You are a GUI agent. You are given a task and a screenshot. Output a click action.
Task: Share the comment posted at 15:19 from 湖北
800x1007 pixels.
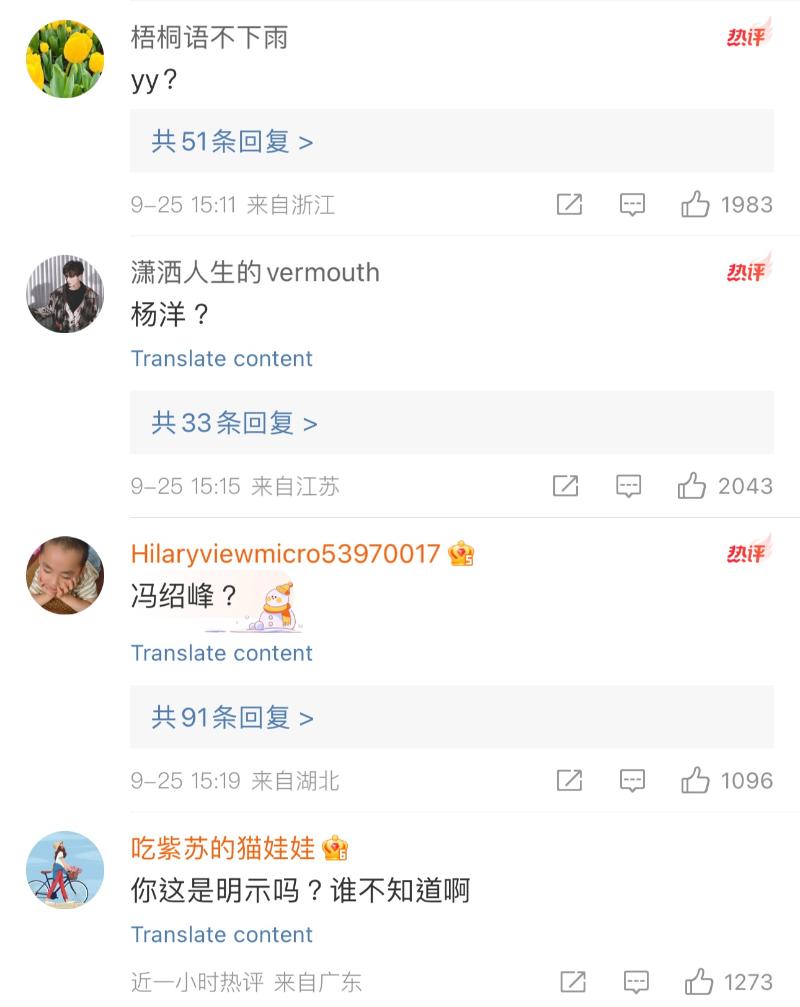(569, 780)
